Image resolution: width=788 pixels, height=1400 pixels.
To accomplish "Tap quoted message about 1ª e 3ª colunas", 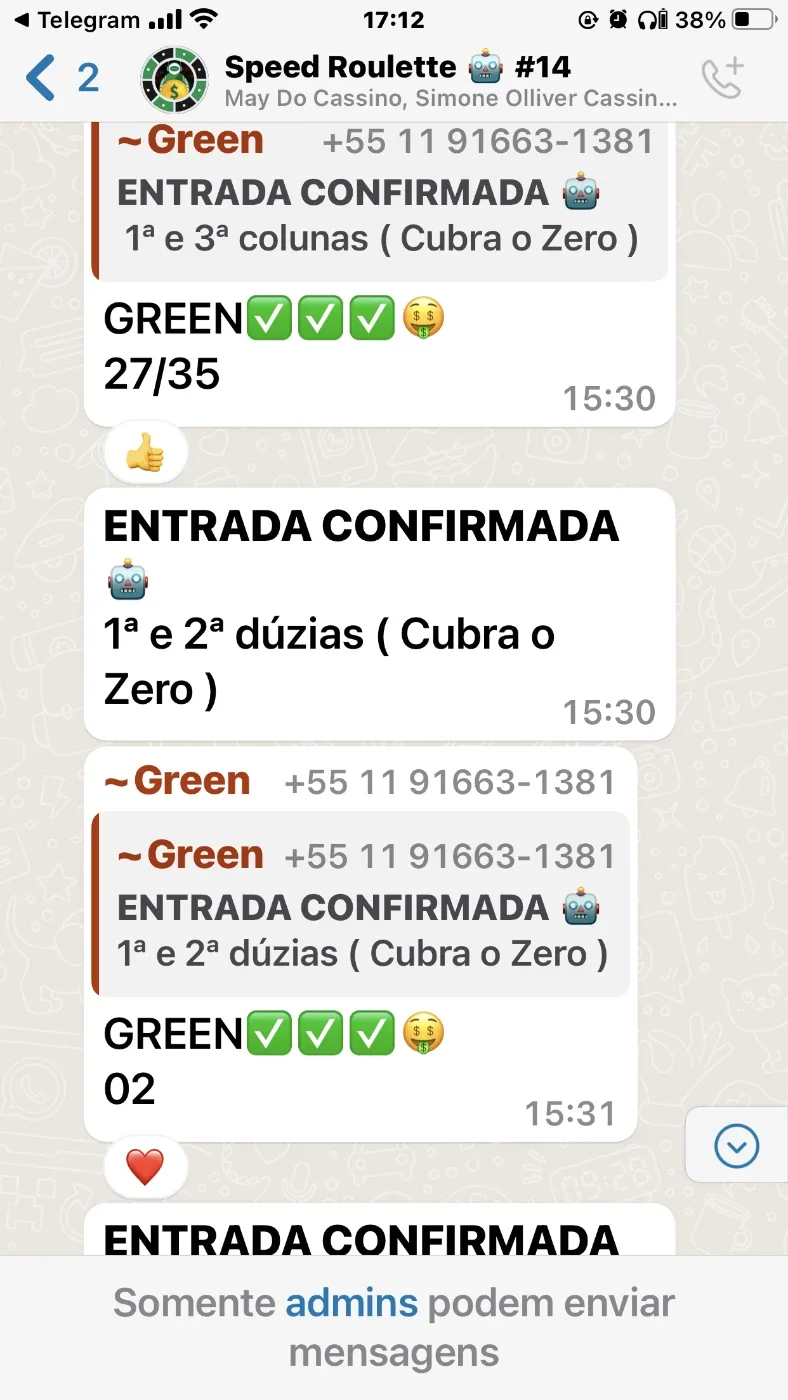I will (380, 200).
